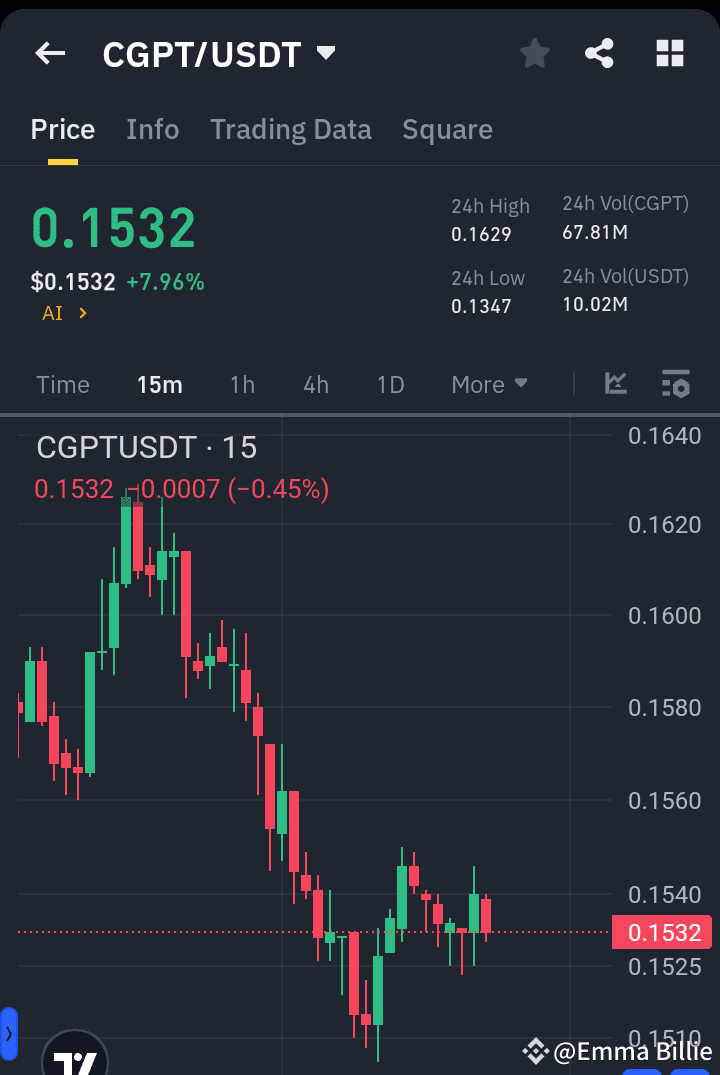Viewport: 720px width, 1075px height.
Task: Open the indicators settings icon above chart
Action: pyautogui.click(x=676, y=383)
